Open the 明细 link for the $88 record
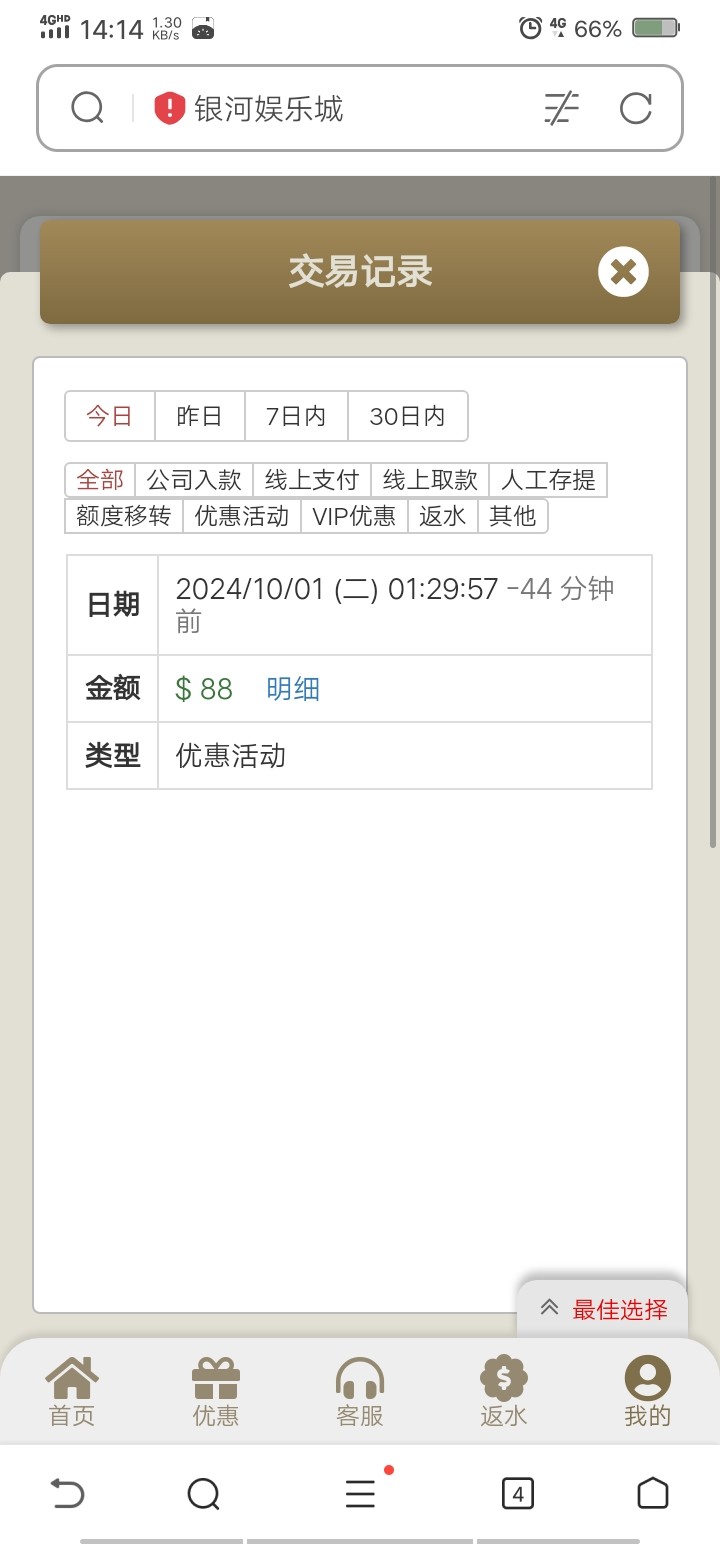The height and width of the screenshot is (1544, 720). click(293, 689)
